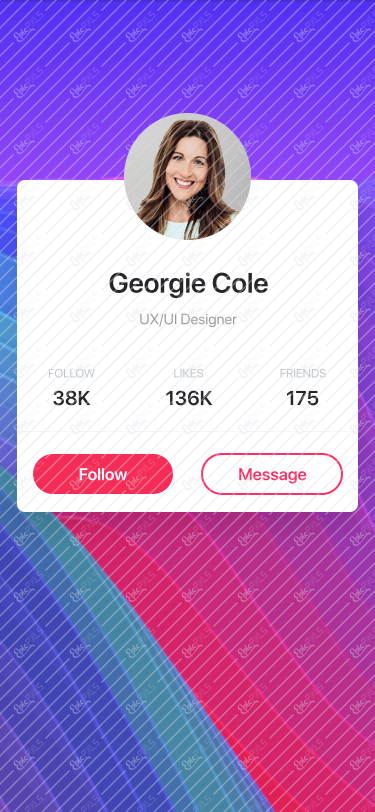Open Georgie Cole's profile photo
This screenshot has width=375, height=812.
(x=188, y=177)
